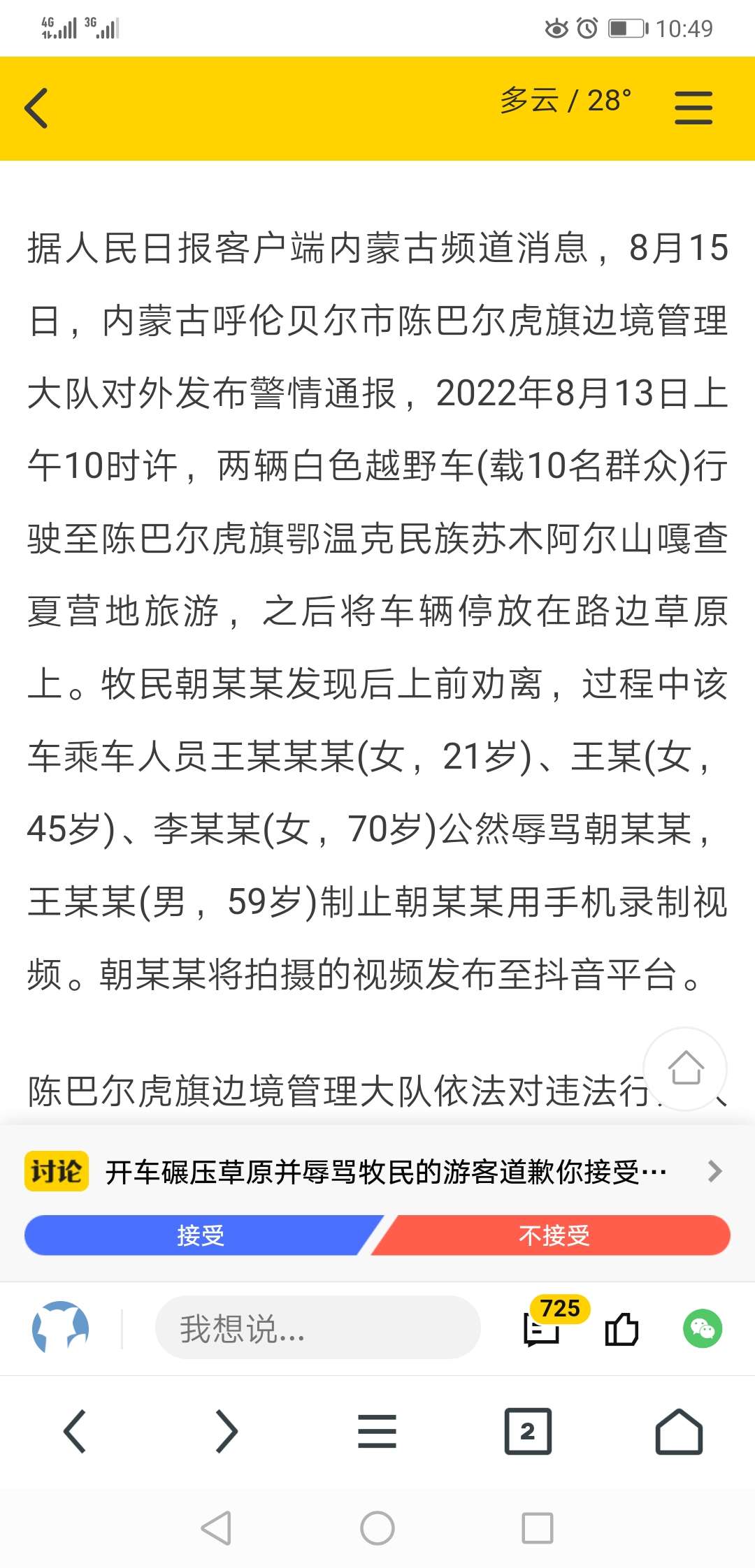Open the user avatar beside comment box
The image size is (755, 1568).
61,1327
